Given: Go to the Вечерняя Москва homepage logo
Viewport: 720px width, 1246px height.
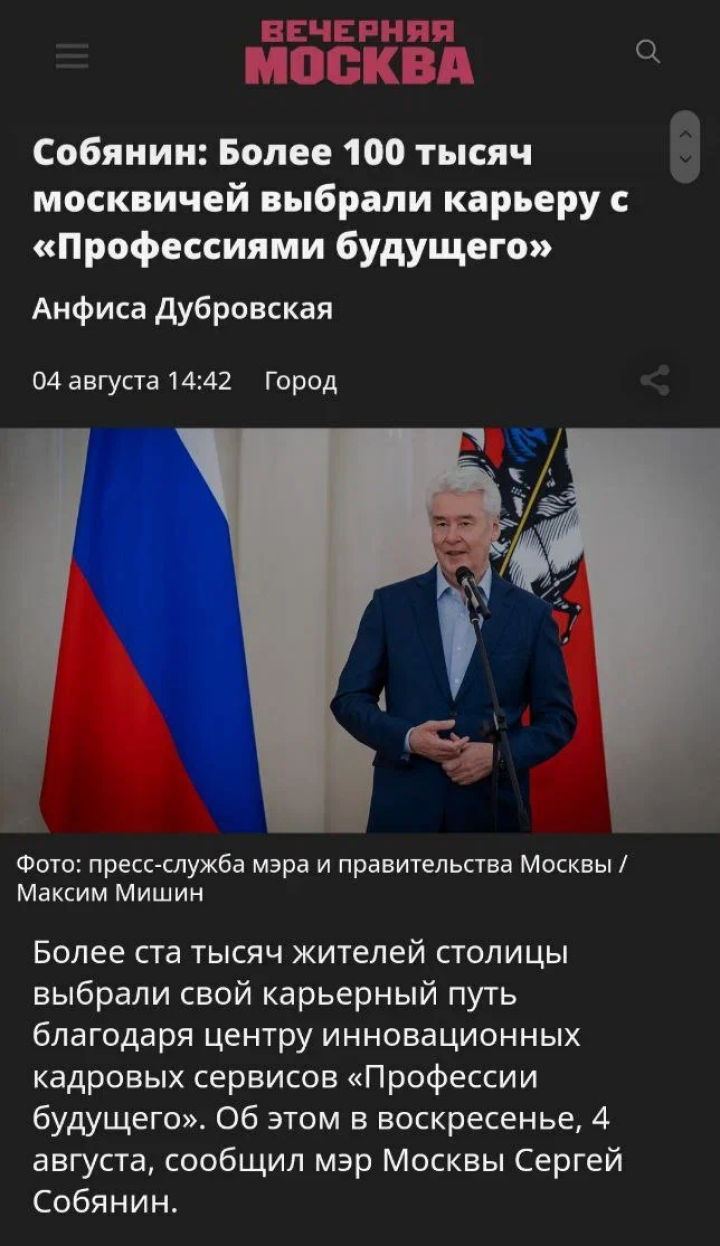Looking at the screenshot, I should [x=359, y=53].
